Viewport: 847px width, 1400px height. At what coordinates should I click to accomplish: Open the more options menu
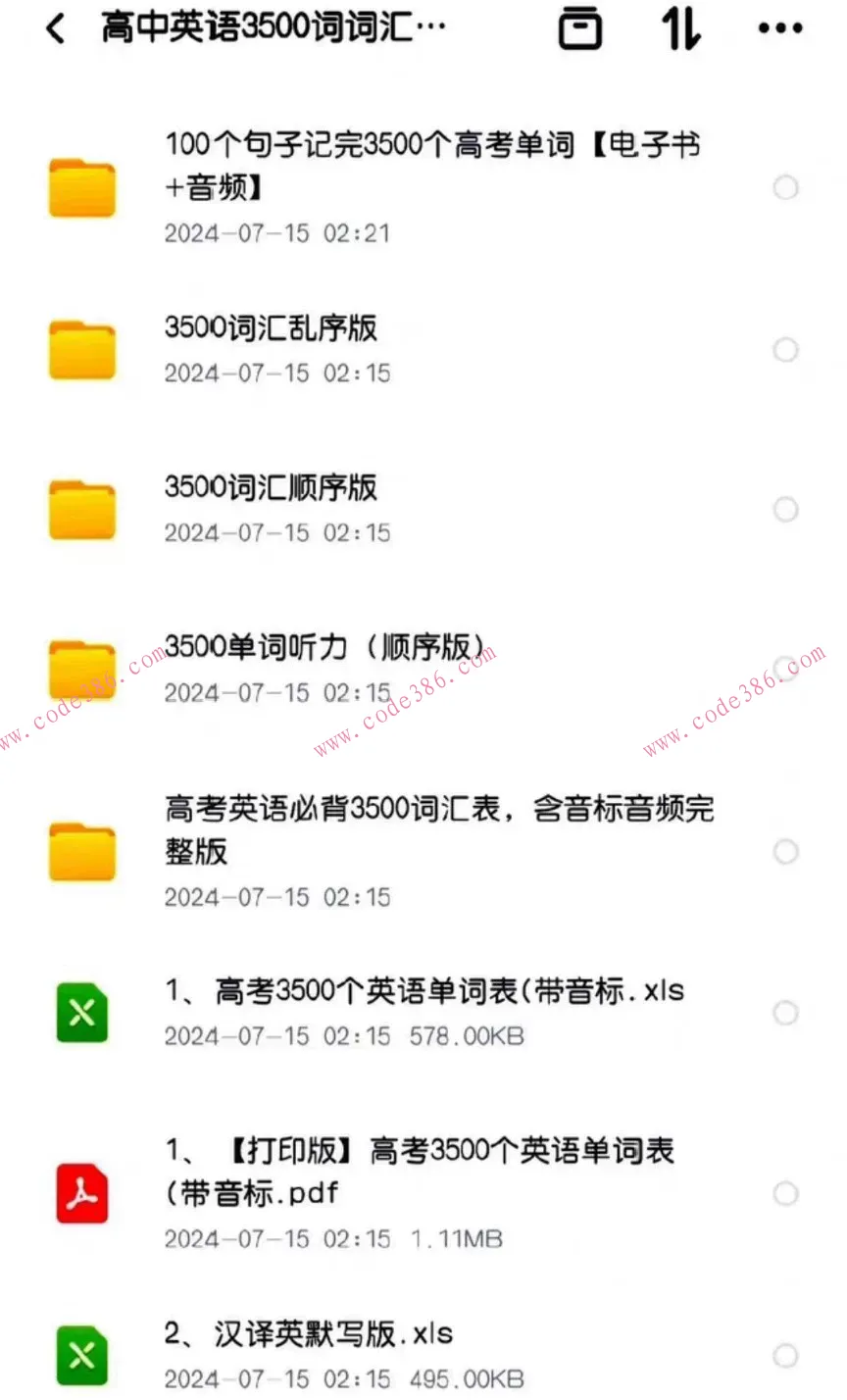[779, 29]
